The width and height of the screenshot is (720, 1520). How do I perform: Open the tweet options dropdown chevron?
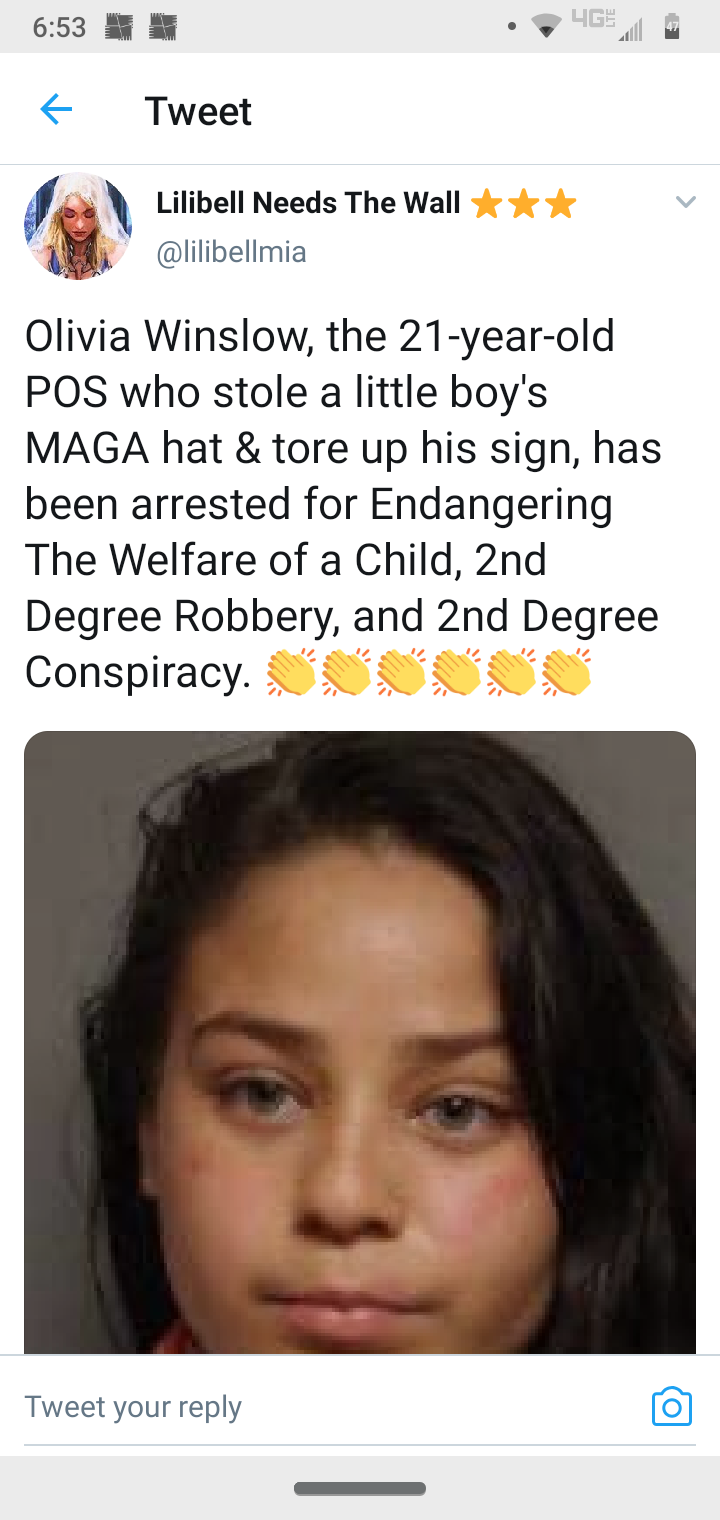pyautogui.click(x=685, y=203)
